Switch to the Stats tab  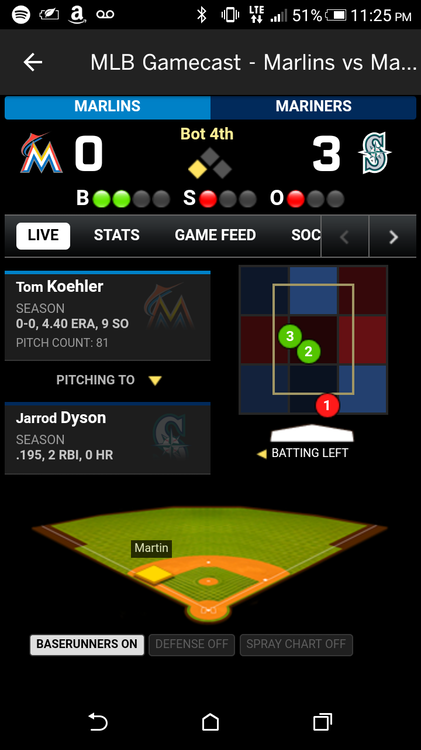click(x=117, y=235)
